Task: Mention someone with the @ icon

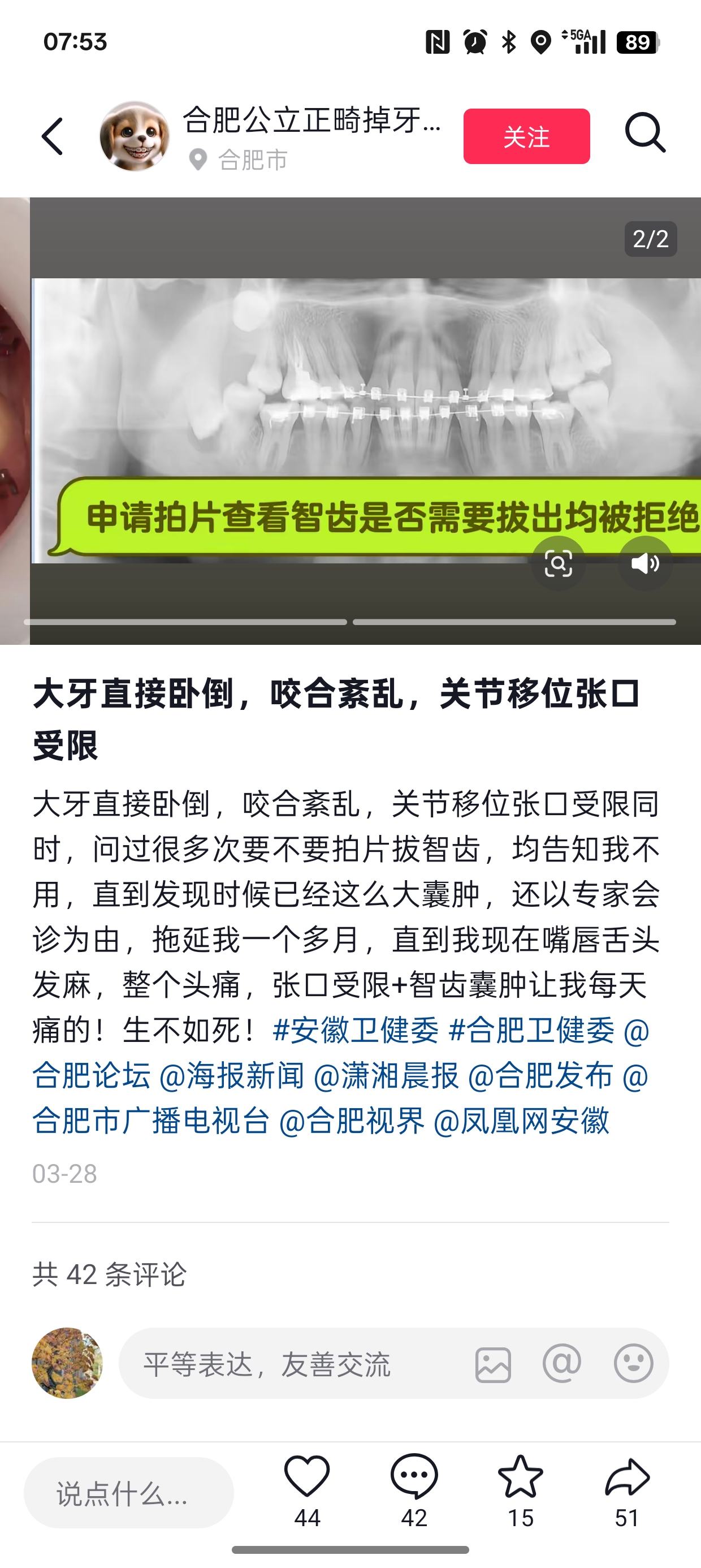Action: coord(562,1363)
